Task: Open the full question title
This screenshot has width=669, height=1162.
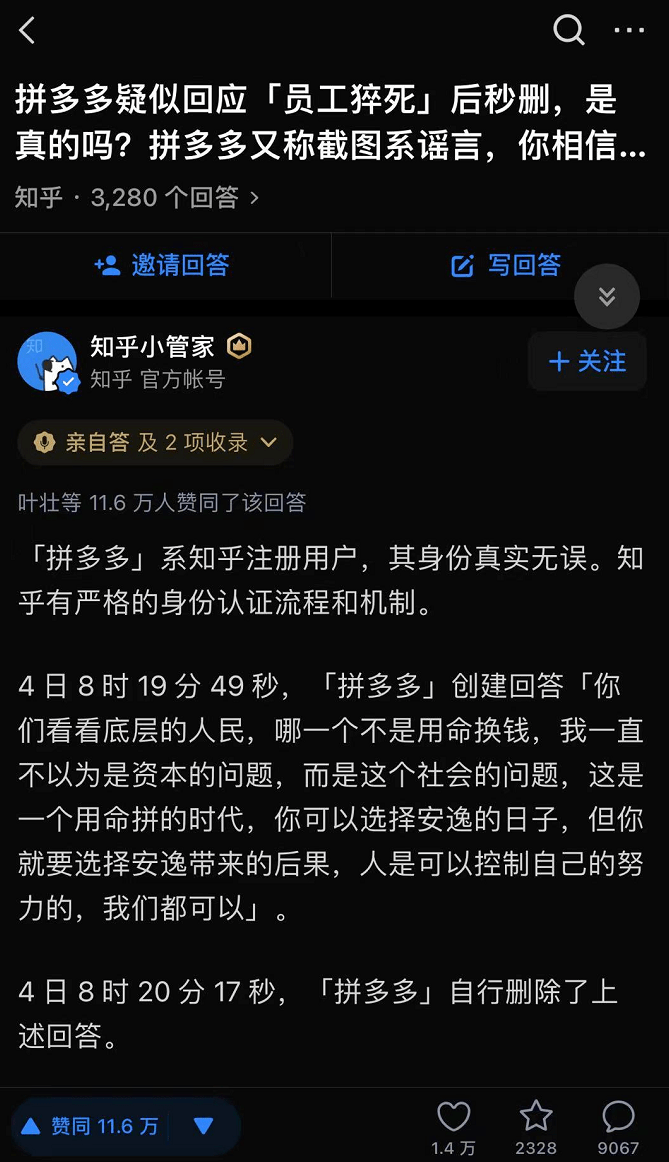Action: pyautogui.click(x=330, y=123)
